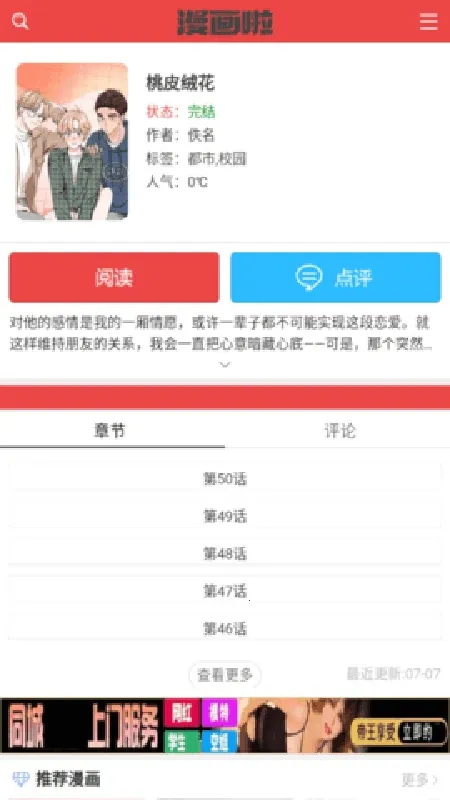Screen dimensions: 450x800
Task: Open chapter 第46话
Action: (x=225, y=629)
